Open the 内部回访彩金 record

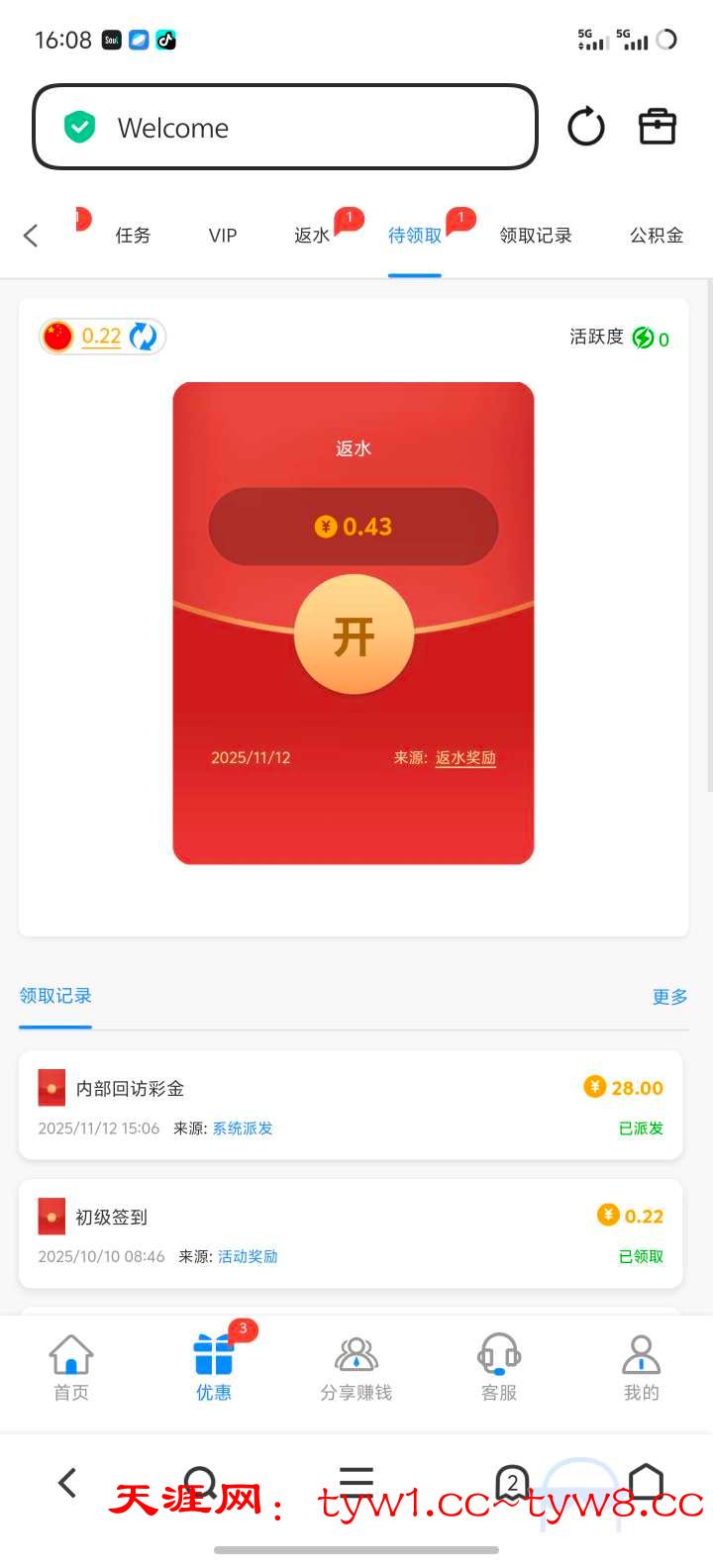pyautogui.click(x=351, y=1105)
